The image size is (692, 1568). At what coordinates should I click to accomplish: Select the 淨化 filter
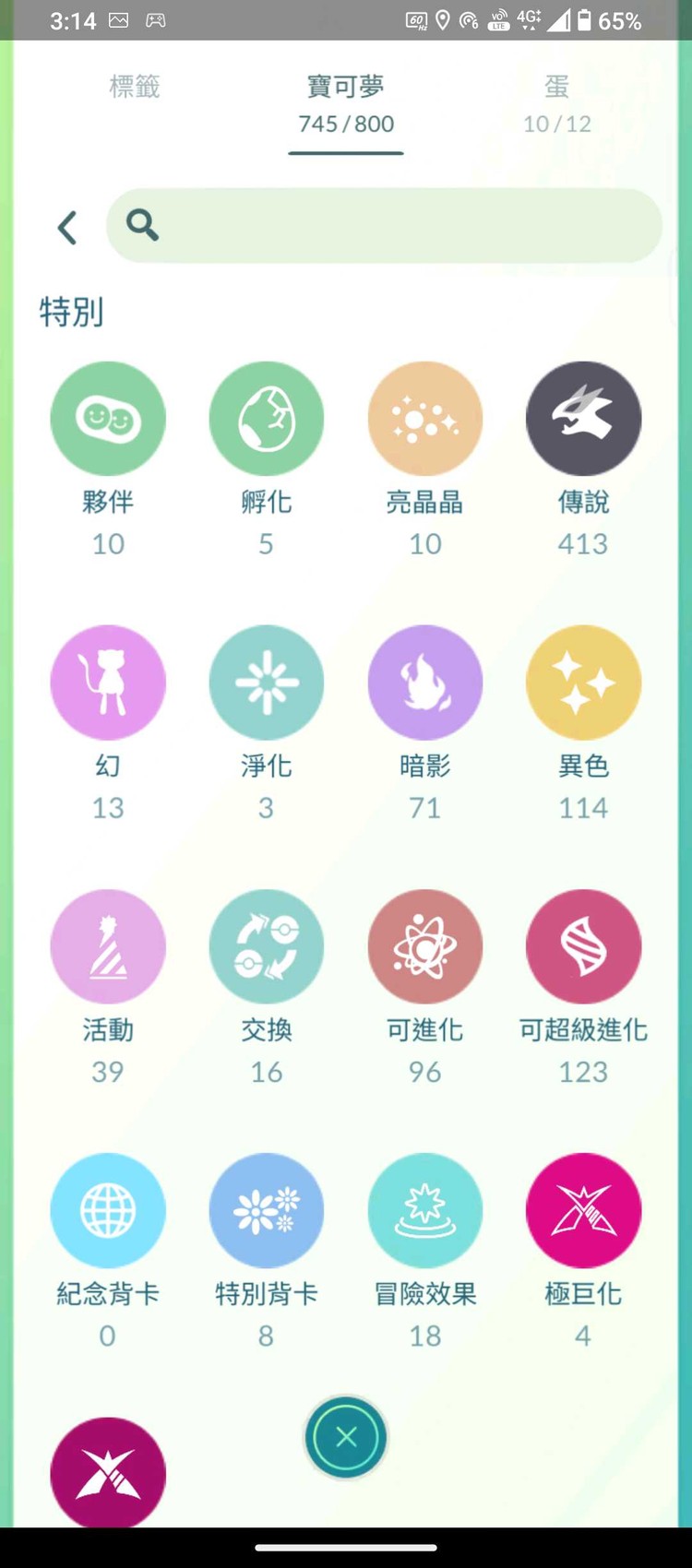tap(267, 683)
